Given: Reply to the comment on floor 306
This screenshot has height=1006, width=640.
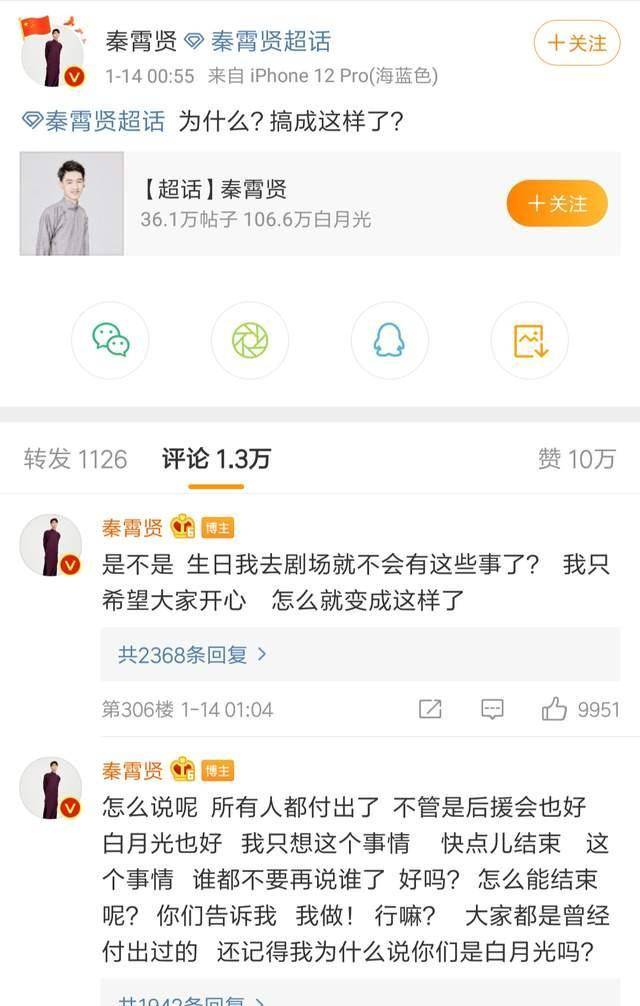Looking at the screenshot, I should pos(492,709).
